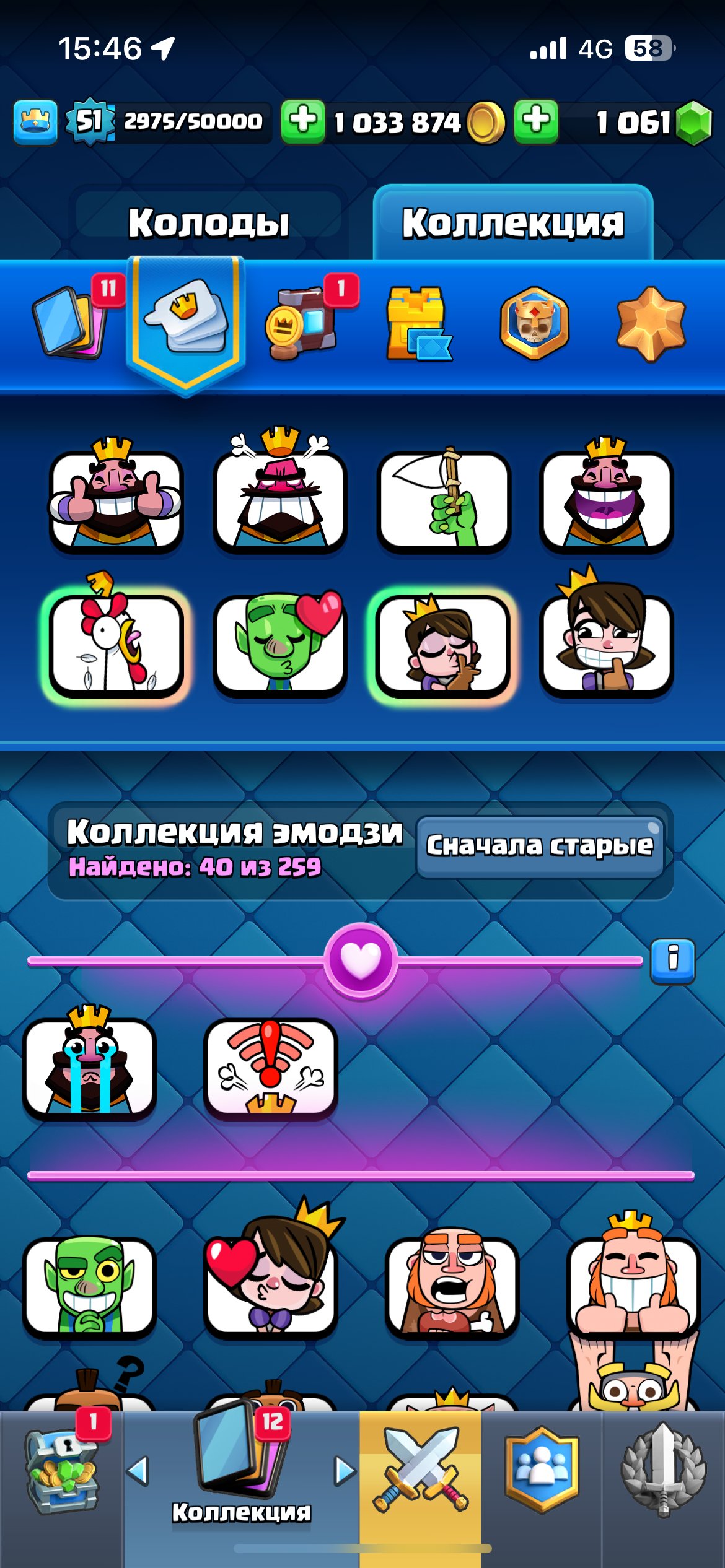The width and height of the screenshot is (725, 1568).
Task: Switch to the Колоды tab
Action: point(209,223)
